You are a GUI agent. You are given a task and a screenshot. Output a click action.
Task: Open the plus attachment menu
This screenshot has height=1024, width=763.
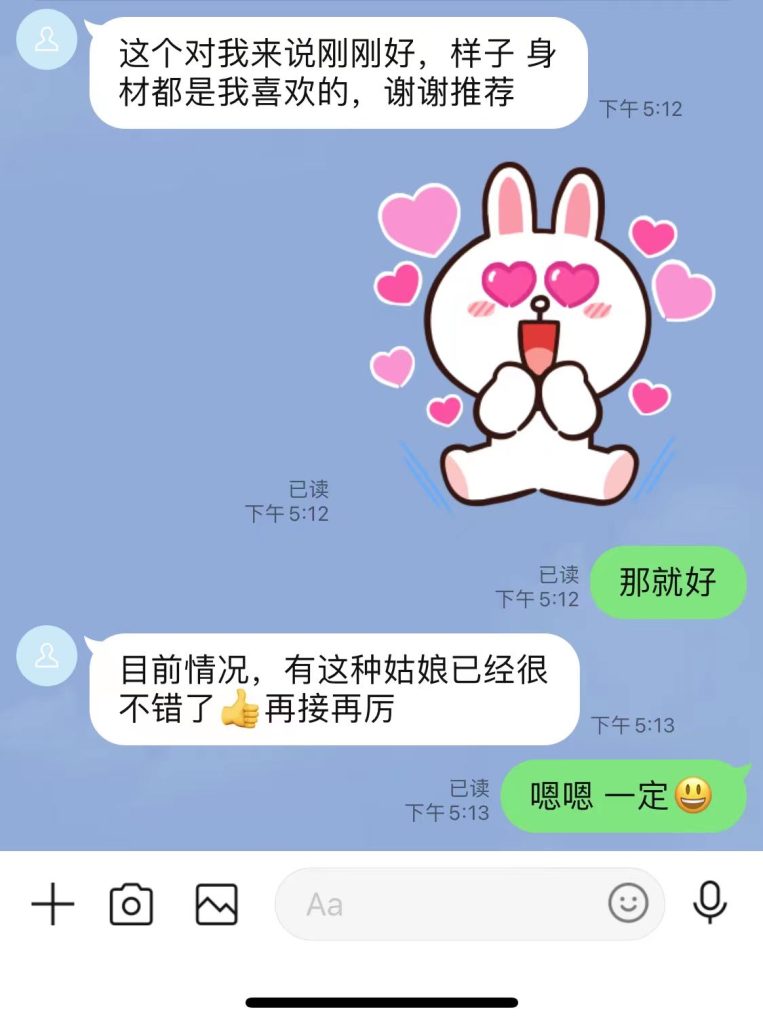(53, 905)
